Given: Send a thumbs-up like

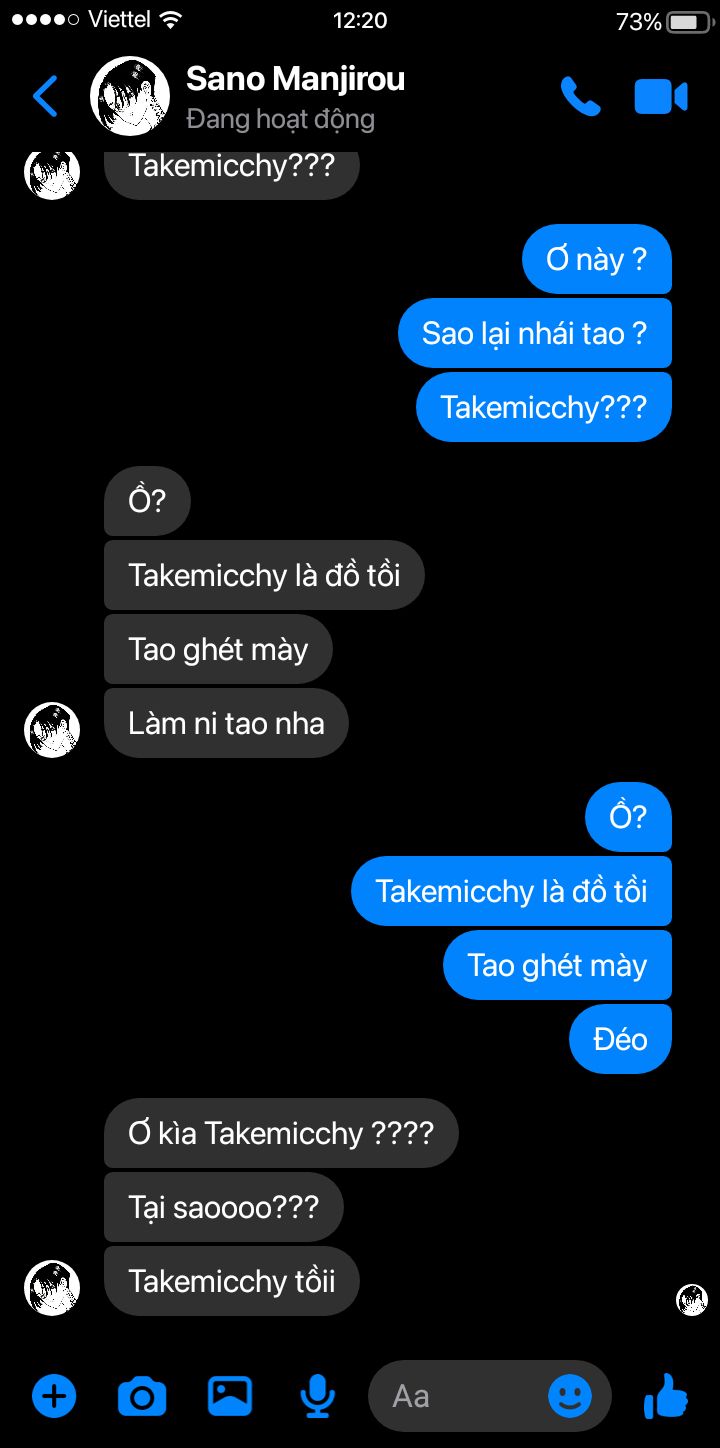Looking at the screenshot, I should 665,1395.
